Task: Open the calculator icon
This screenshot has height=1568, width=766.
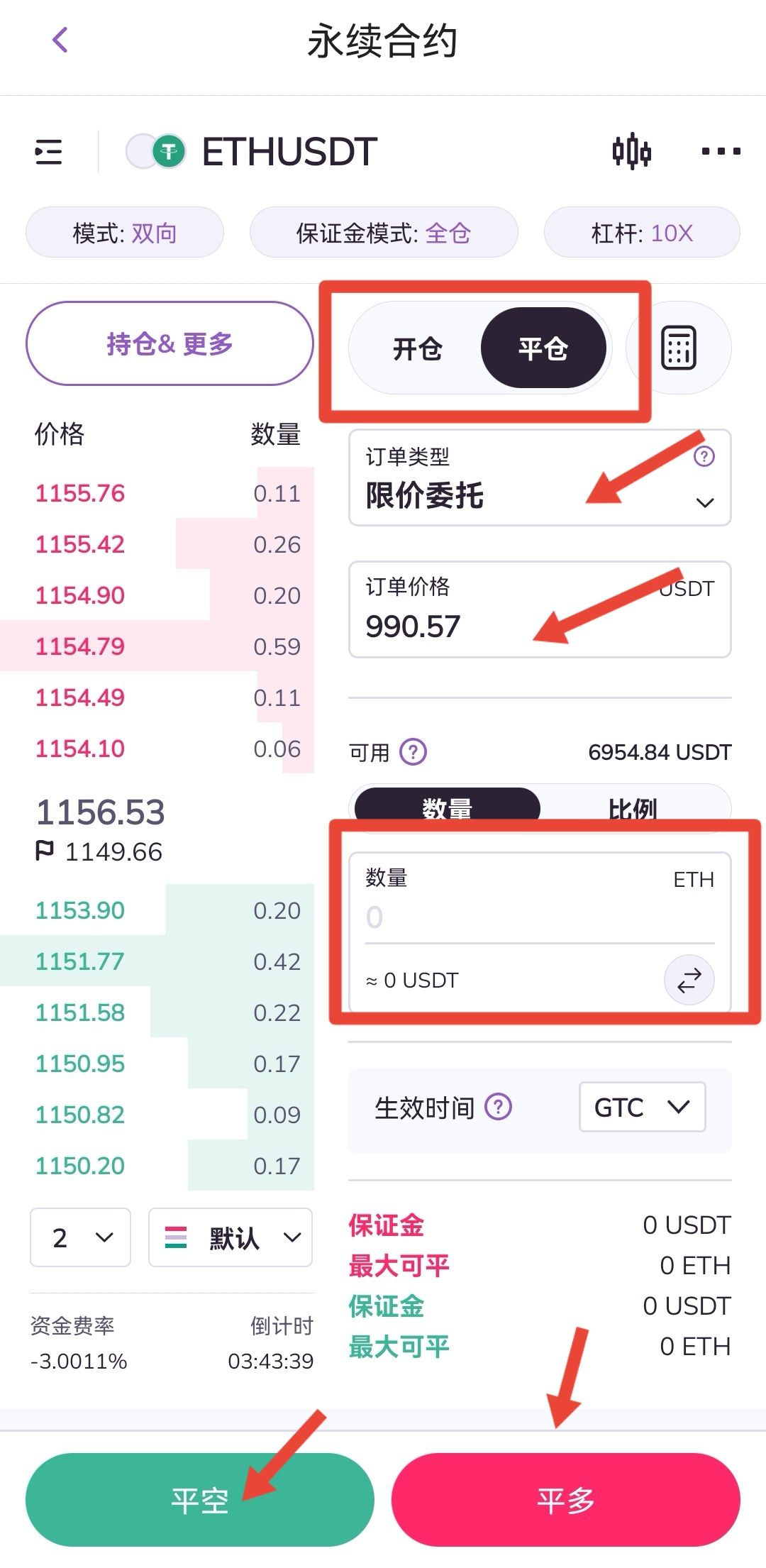Action: [679, 348]
